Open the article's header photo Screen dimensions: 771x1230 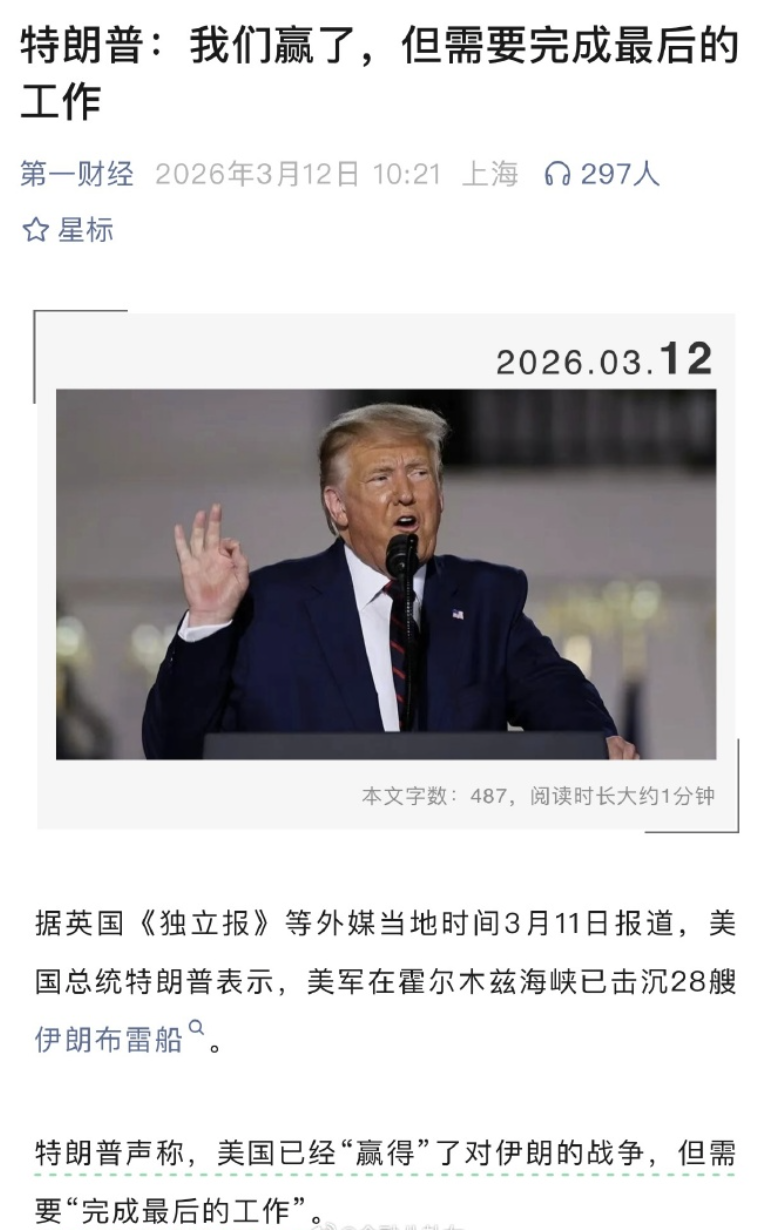(x=385, y=574)
